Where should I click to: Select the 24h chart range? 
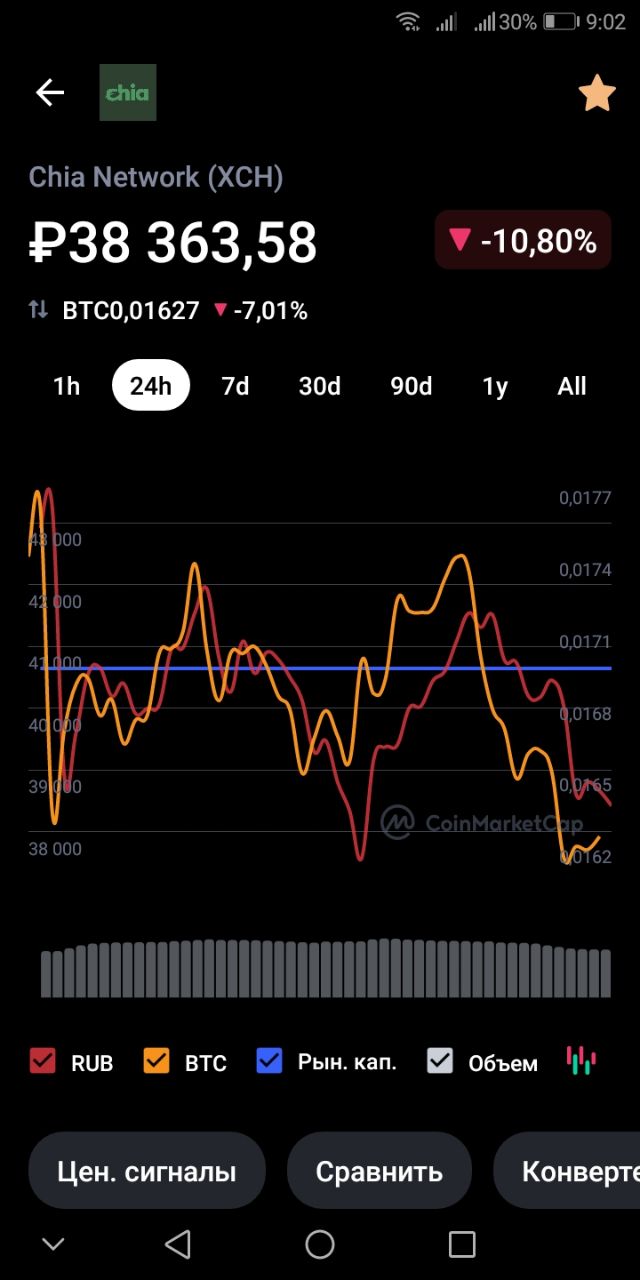(151, 386)
